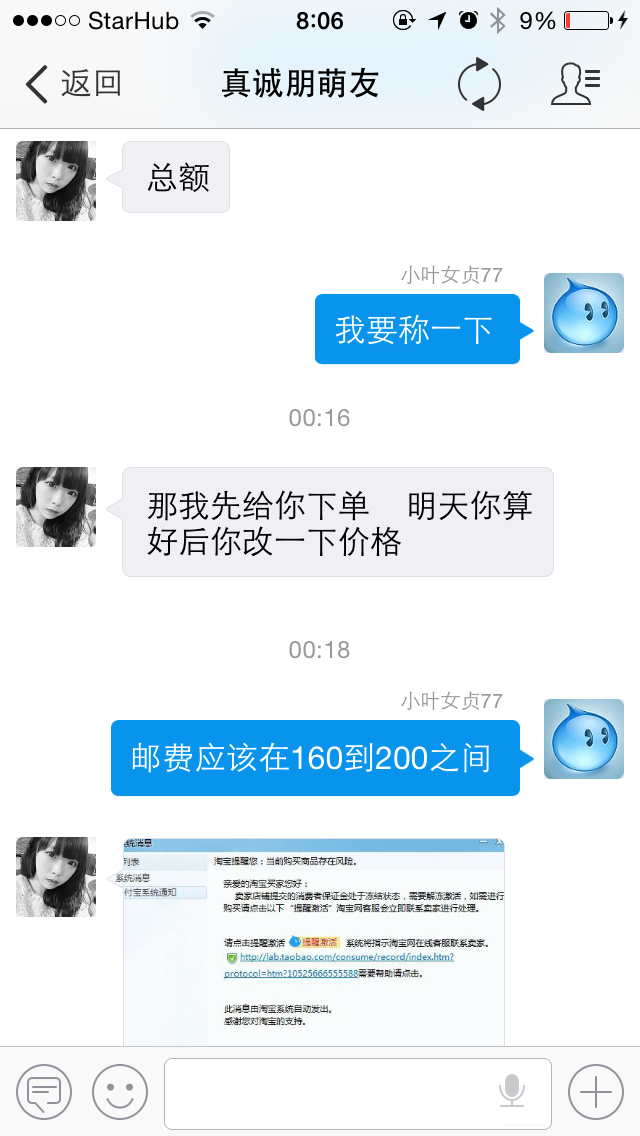Tap the refresh arrows icon

[479, 84]
